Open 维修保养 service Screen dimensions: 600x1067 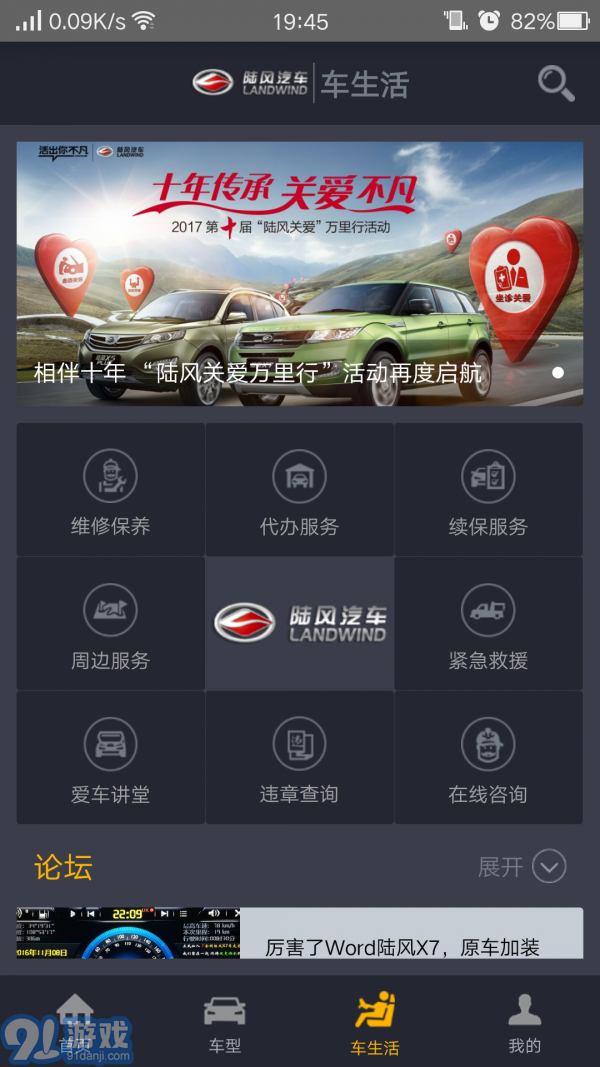click(x=110, y=490)
